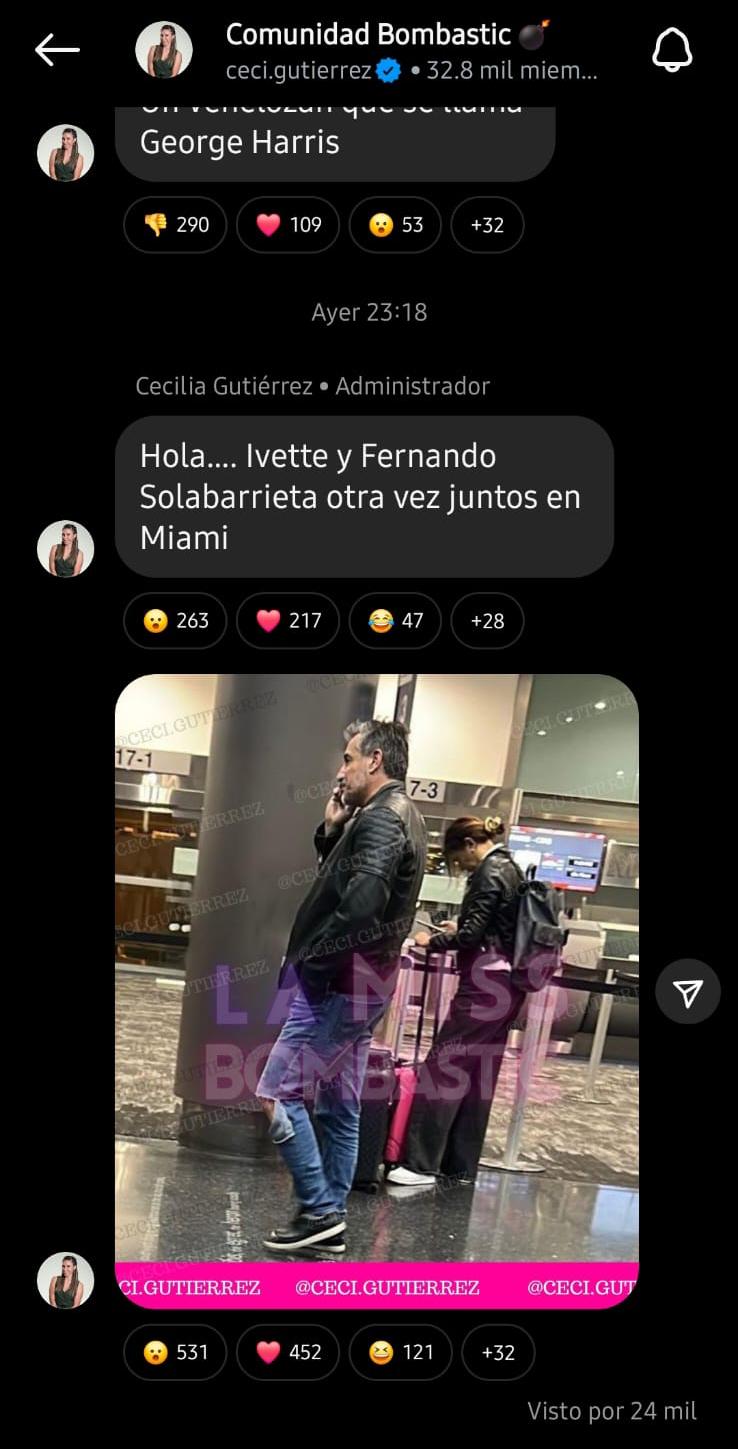
Task: Expand the +32 reactions beneath the airport photo
Action: coord(498,1352)
